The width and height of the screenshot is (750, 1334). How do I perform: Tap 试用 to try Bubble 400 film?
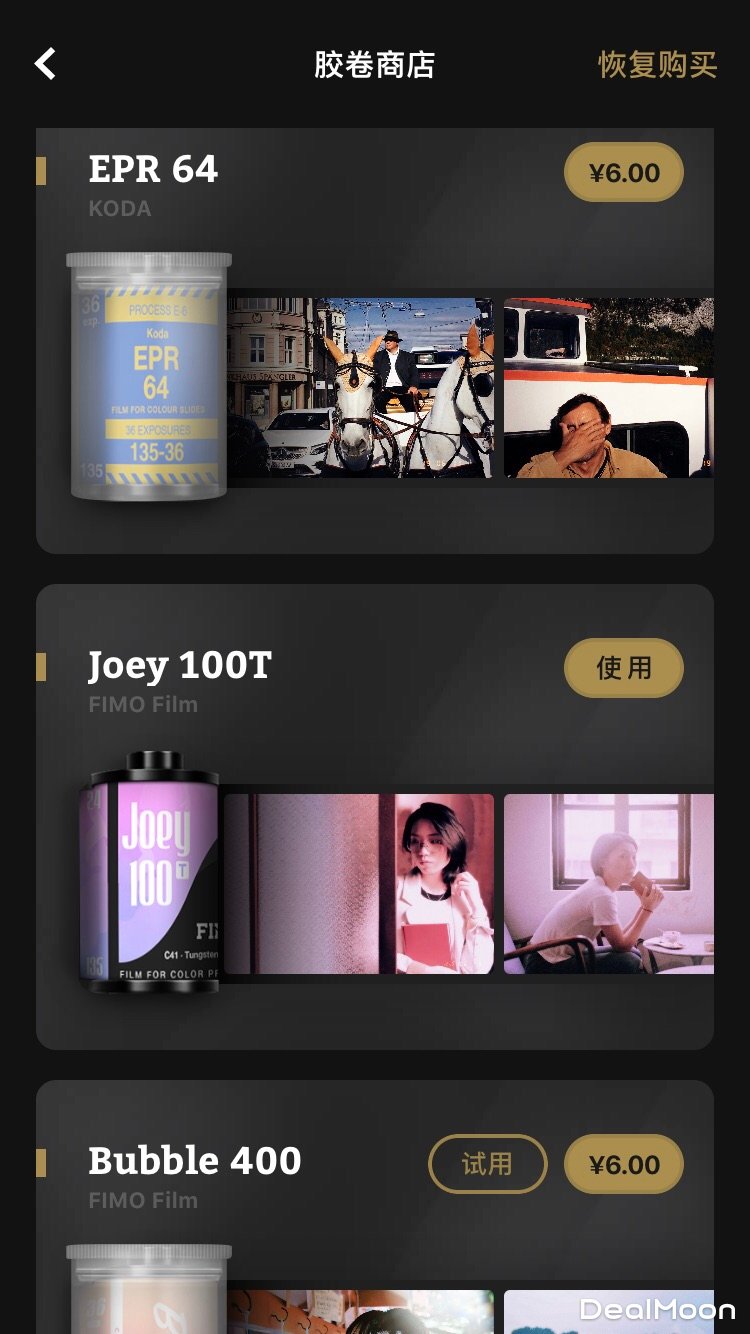pos(487,1164)
